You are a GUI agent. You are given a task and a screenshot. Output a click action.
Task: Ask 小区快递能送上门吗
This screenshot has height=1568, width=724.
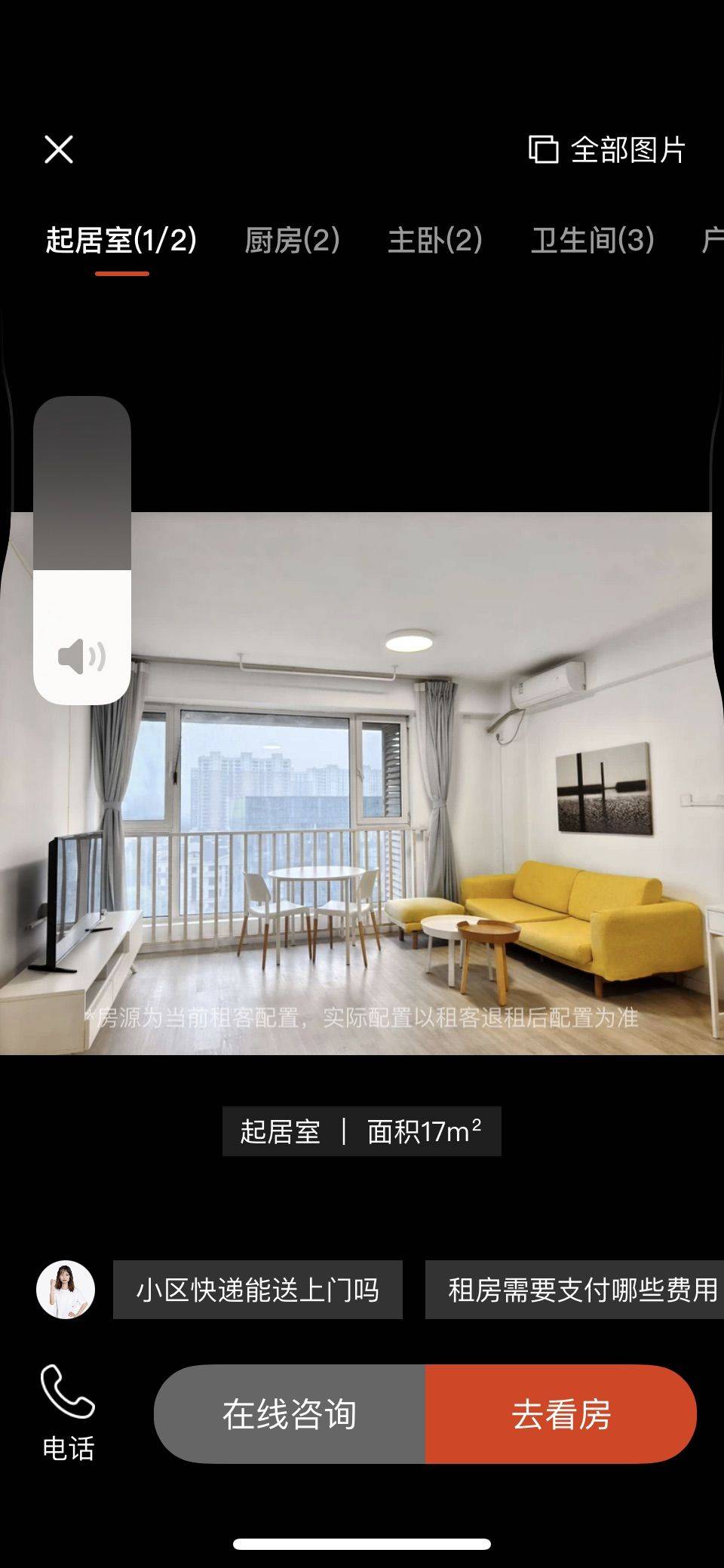point(258,1290)
